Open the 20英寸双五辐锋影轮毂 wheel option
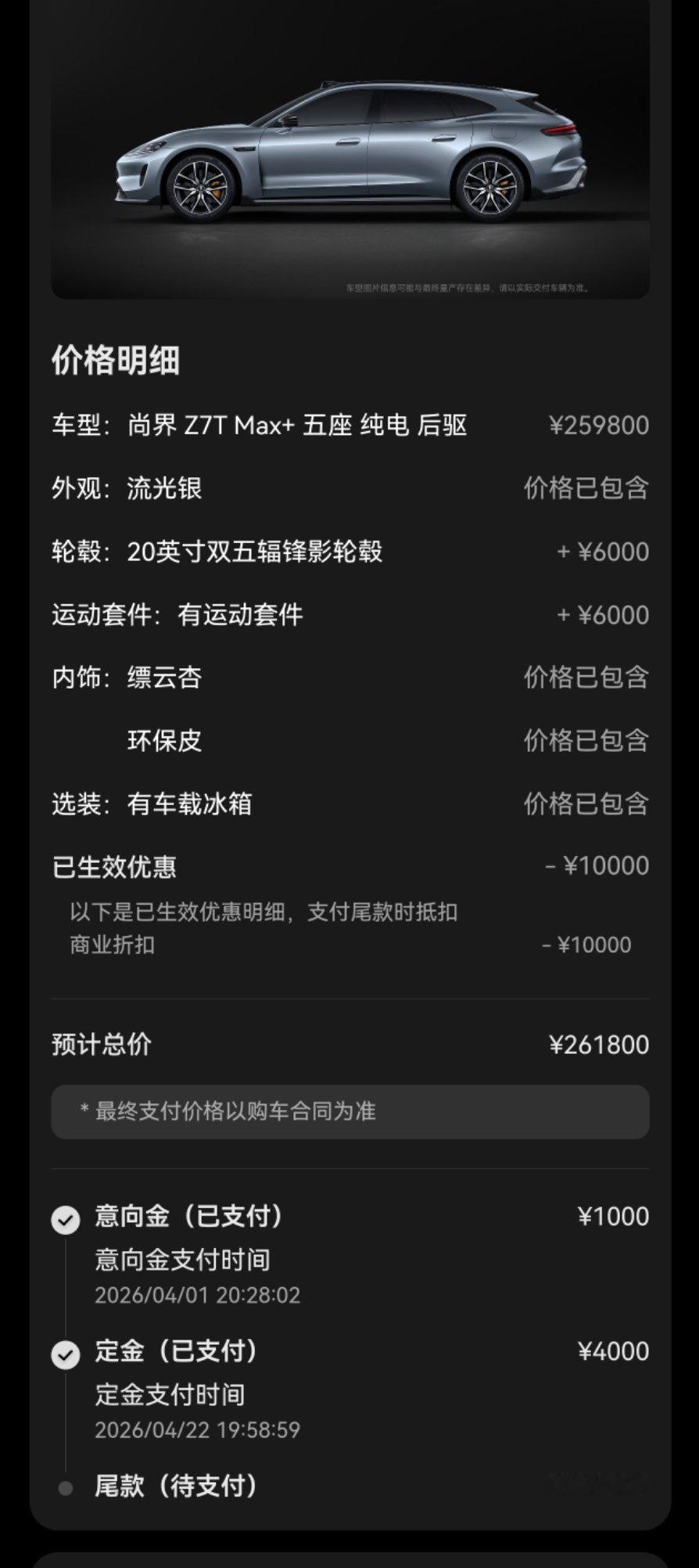The height and width of the screenshot is (1568, 699). pos(349,552)
